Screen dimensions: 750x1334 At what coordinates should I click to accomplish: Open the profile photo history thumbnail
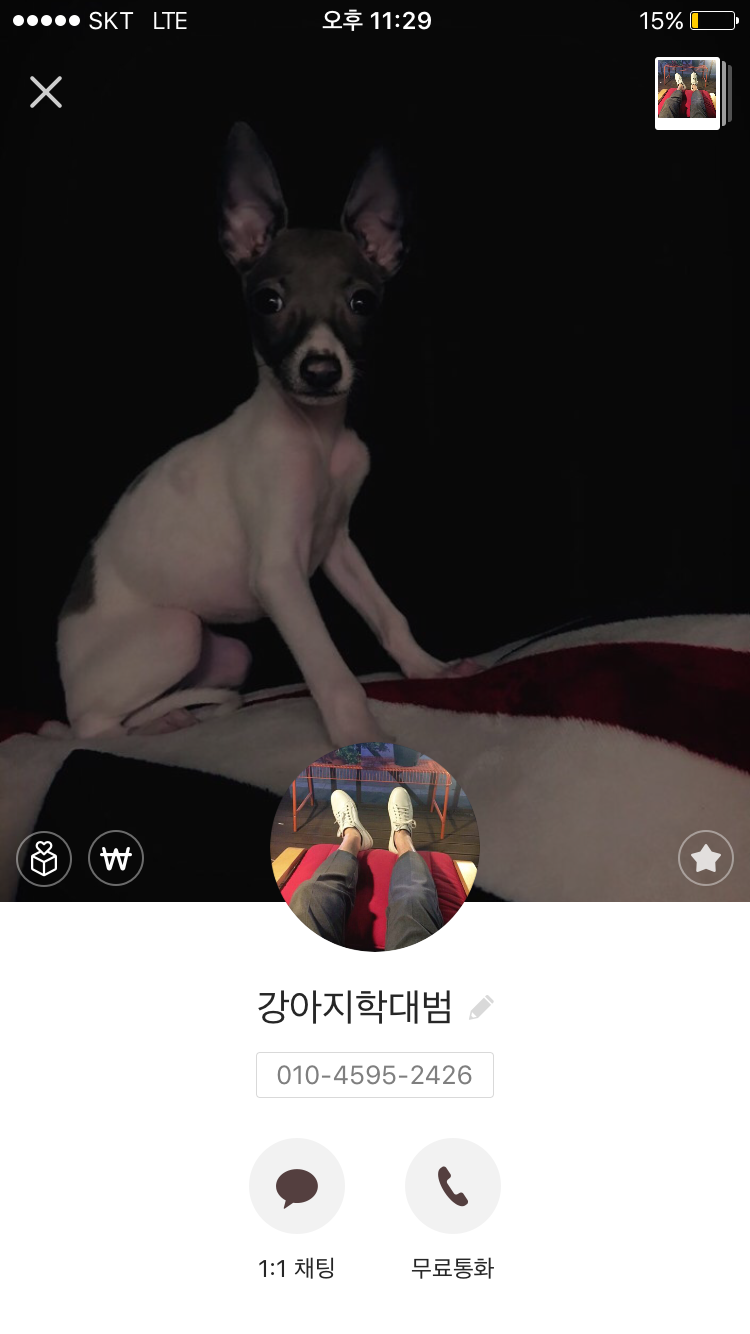pos(688,93)
